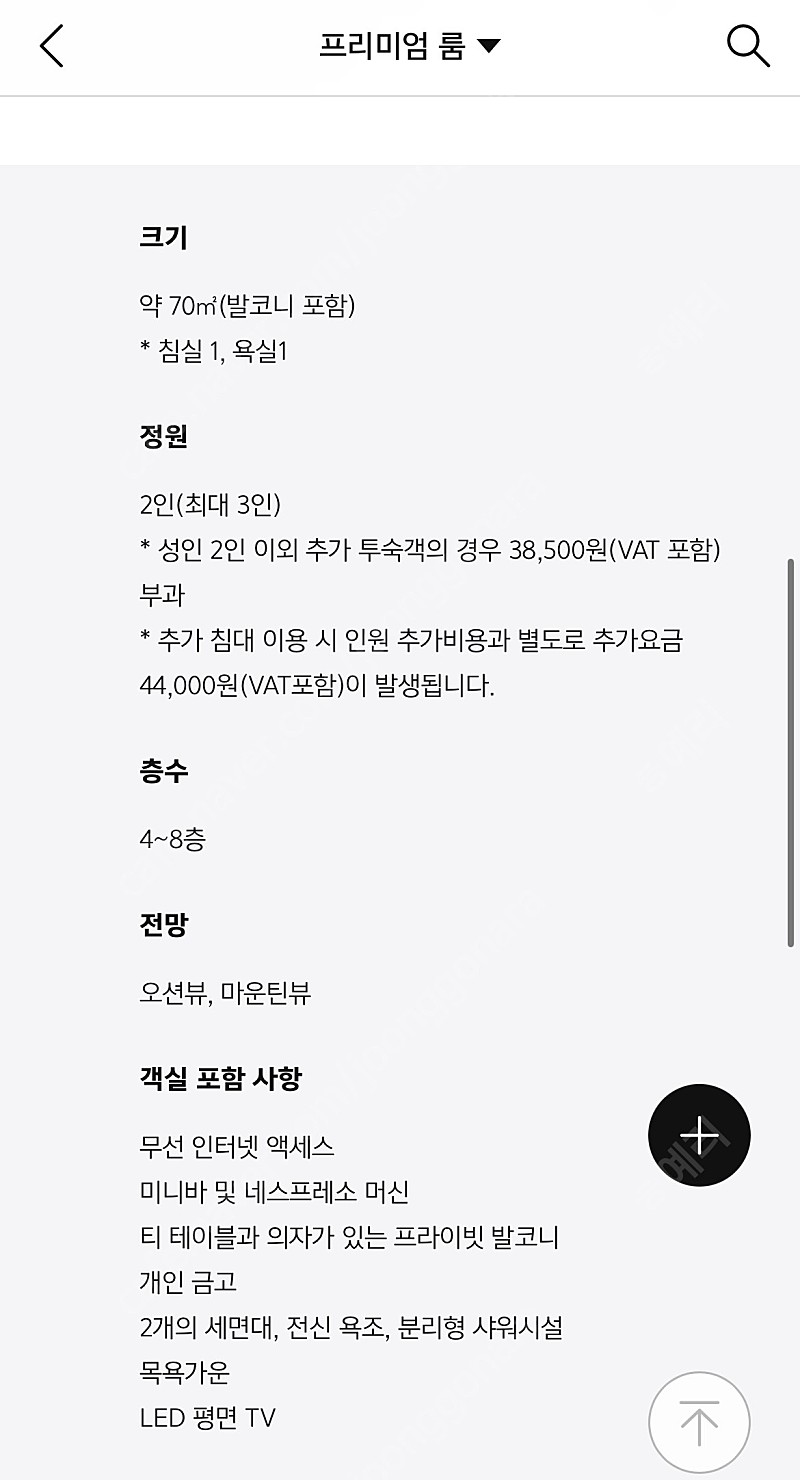
Task: Tap the black plus floating button
Action: [x=699, y=1135]
